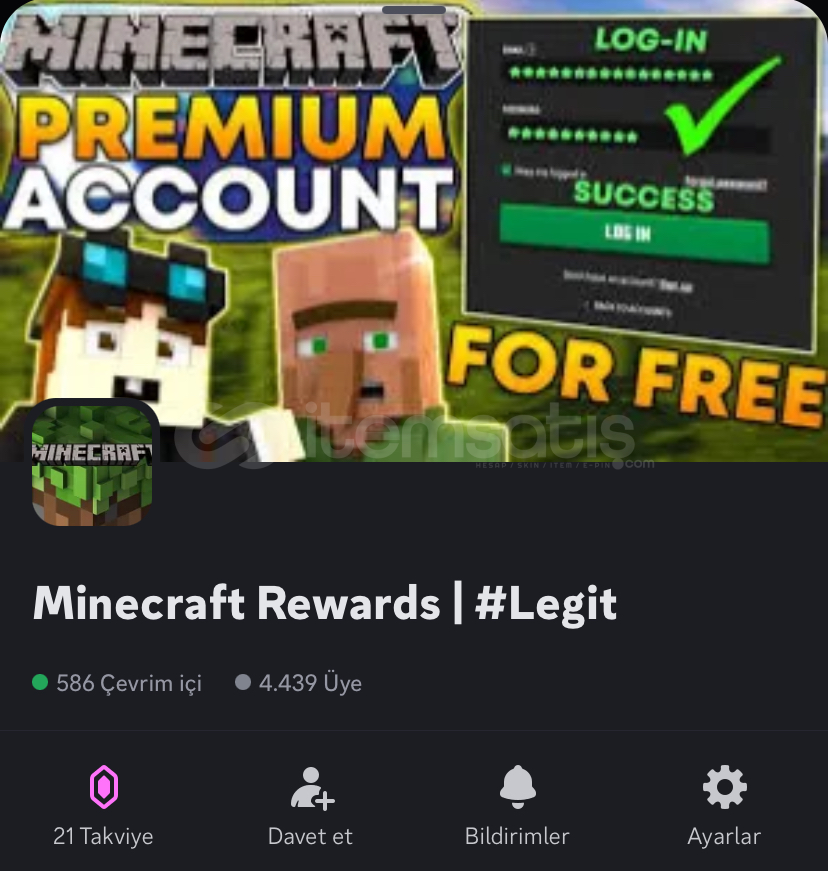Open Bildirimler notification settings
Viewport: 828px width, 871px height.
517,806
